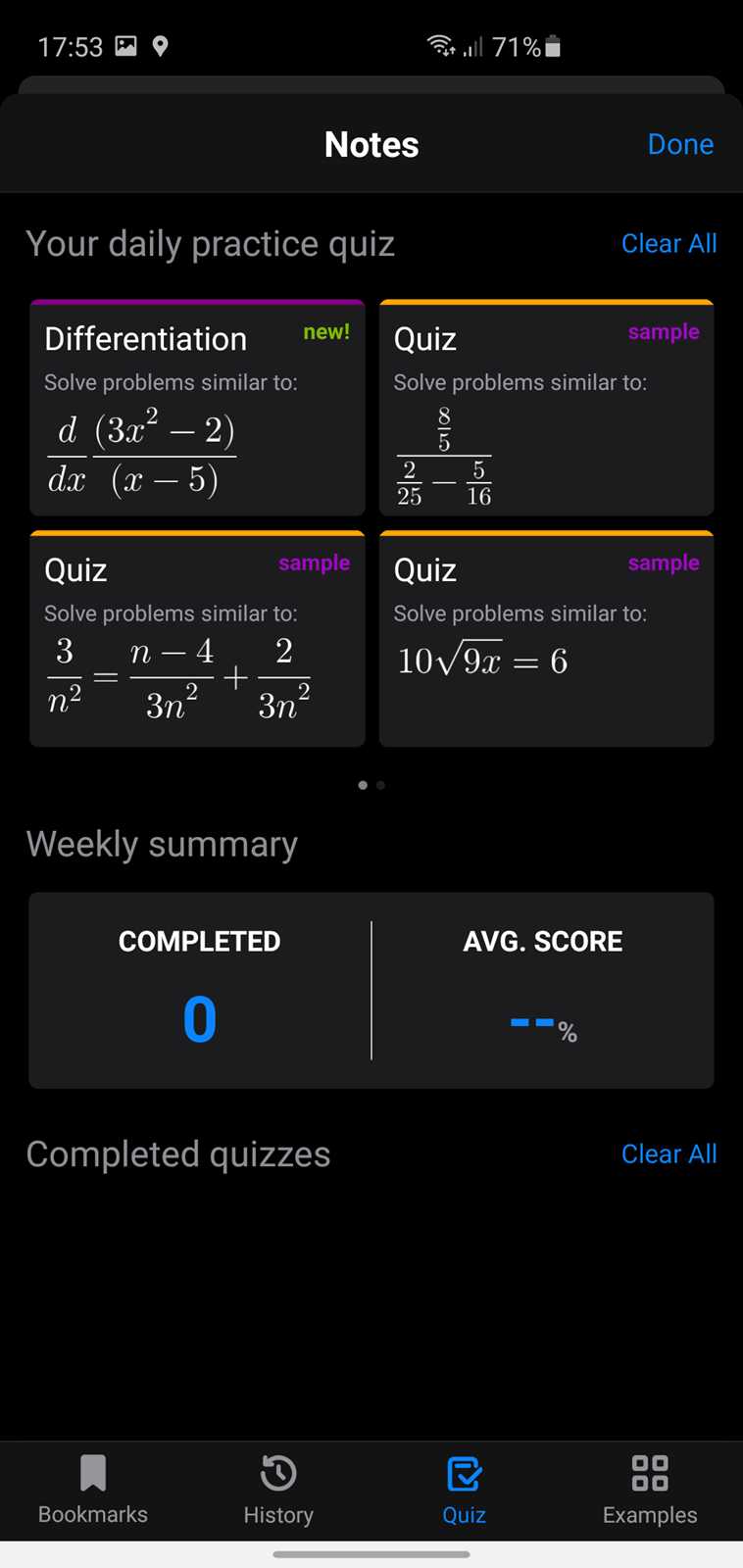Open the Differentiation practice quiz
Screen dimensions: 743x1568
[197, 408]
